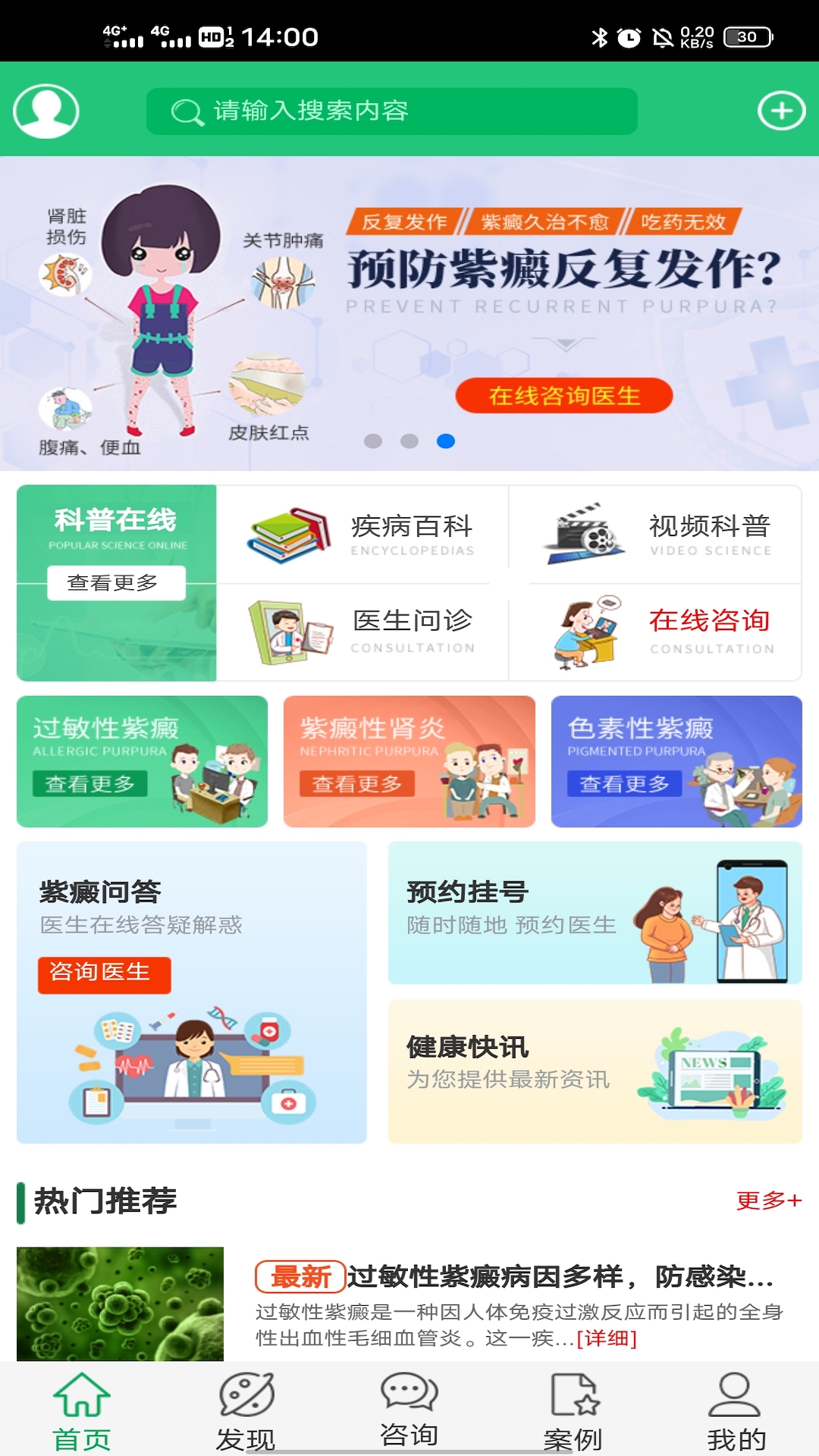
Task: Switch to the 案例 tab
Action: [x=573, y=1412]
